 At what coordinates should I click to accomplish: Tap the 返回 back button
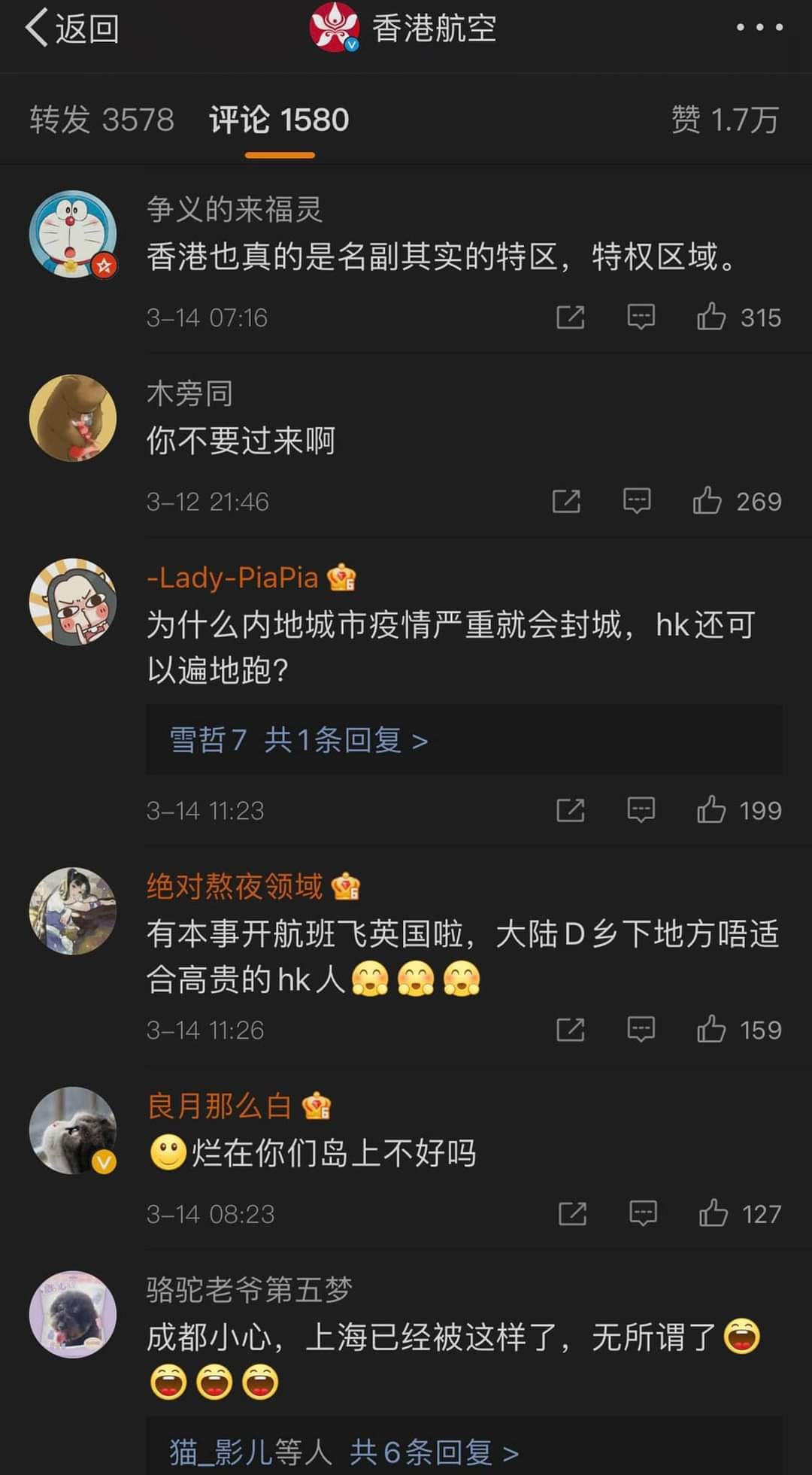(x=71, y=29)
